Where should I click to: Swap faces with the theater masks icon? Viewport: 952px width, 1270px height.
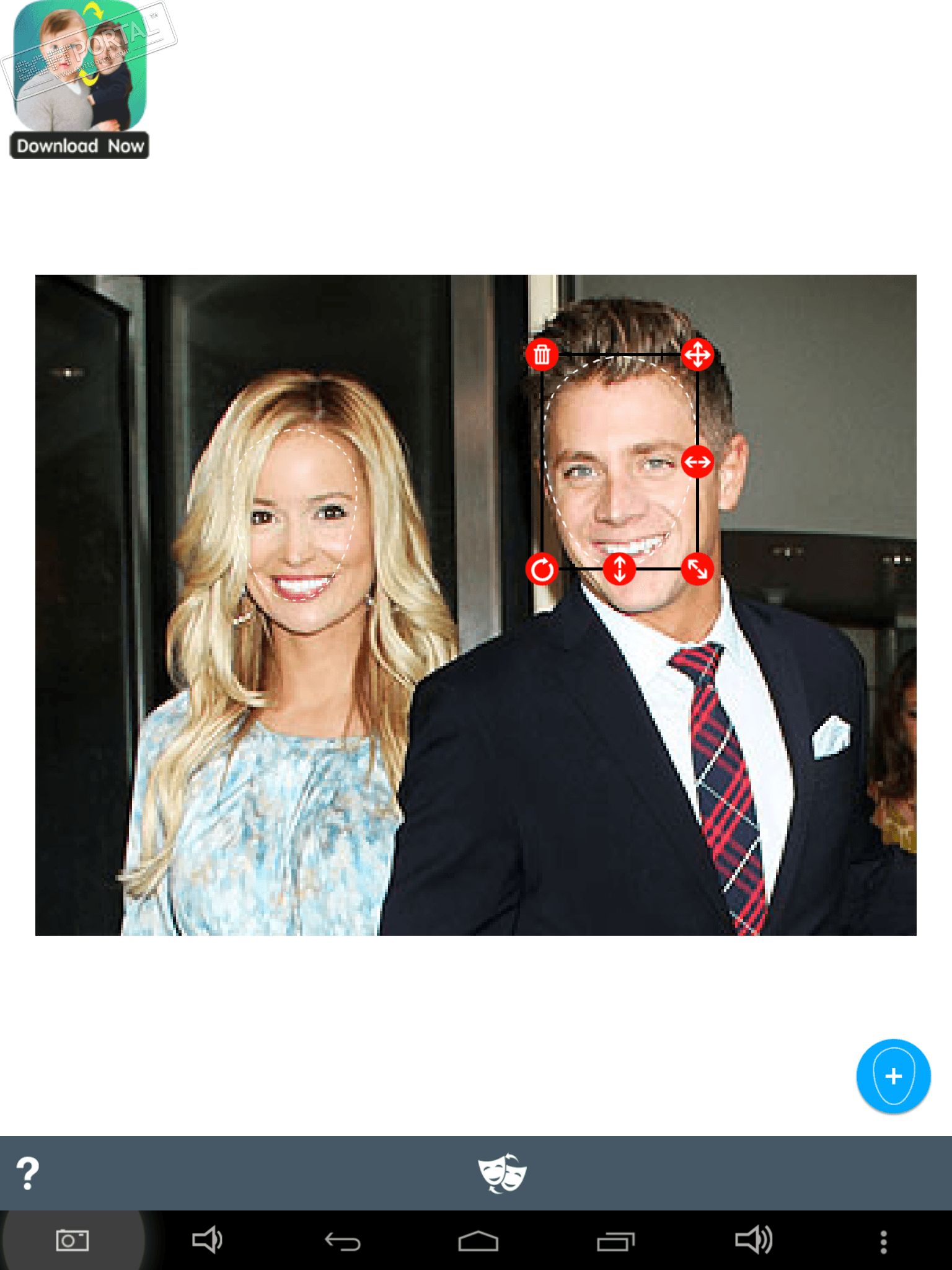(501, 1173)
